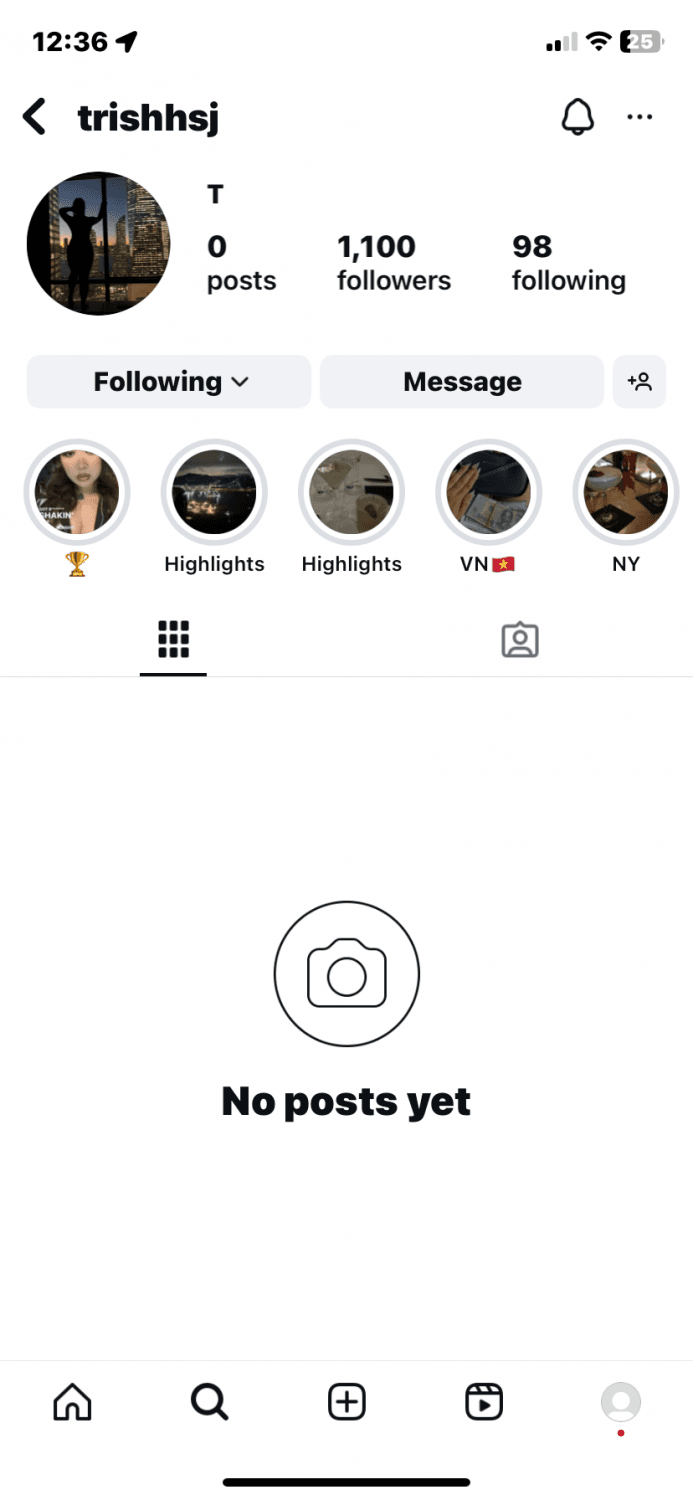Show suggested people to follow
Image resolution: width=693 pixels, height=1500 pixels.
639,382
